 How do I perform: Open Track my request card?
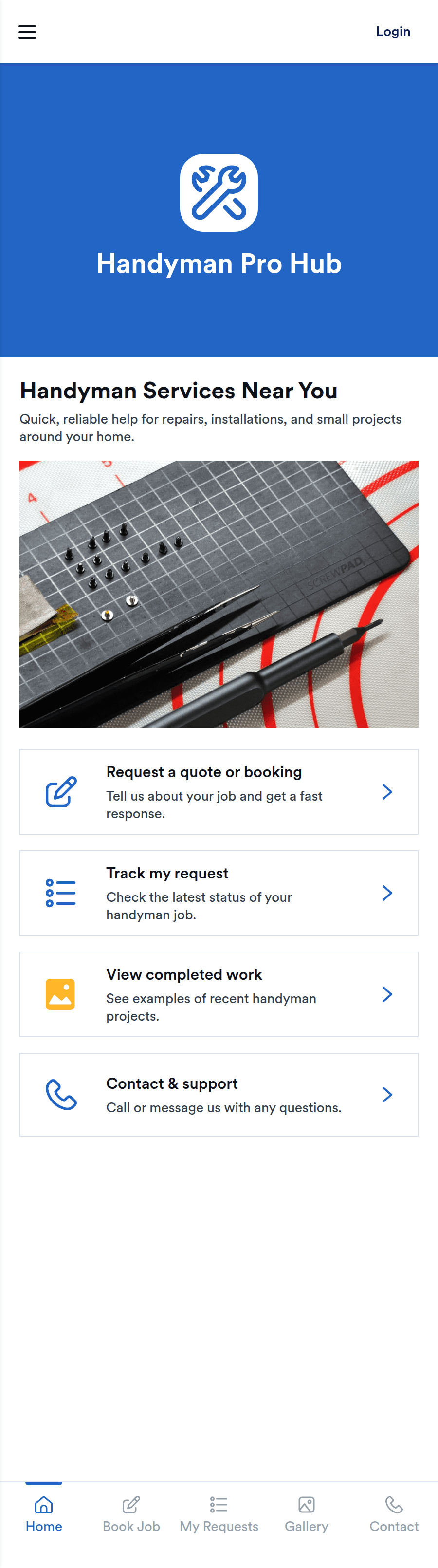(x=219, y=892)
